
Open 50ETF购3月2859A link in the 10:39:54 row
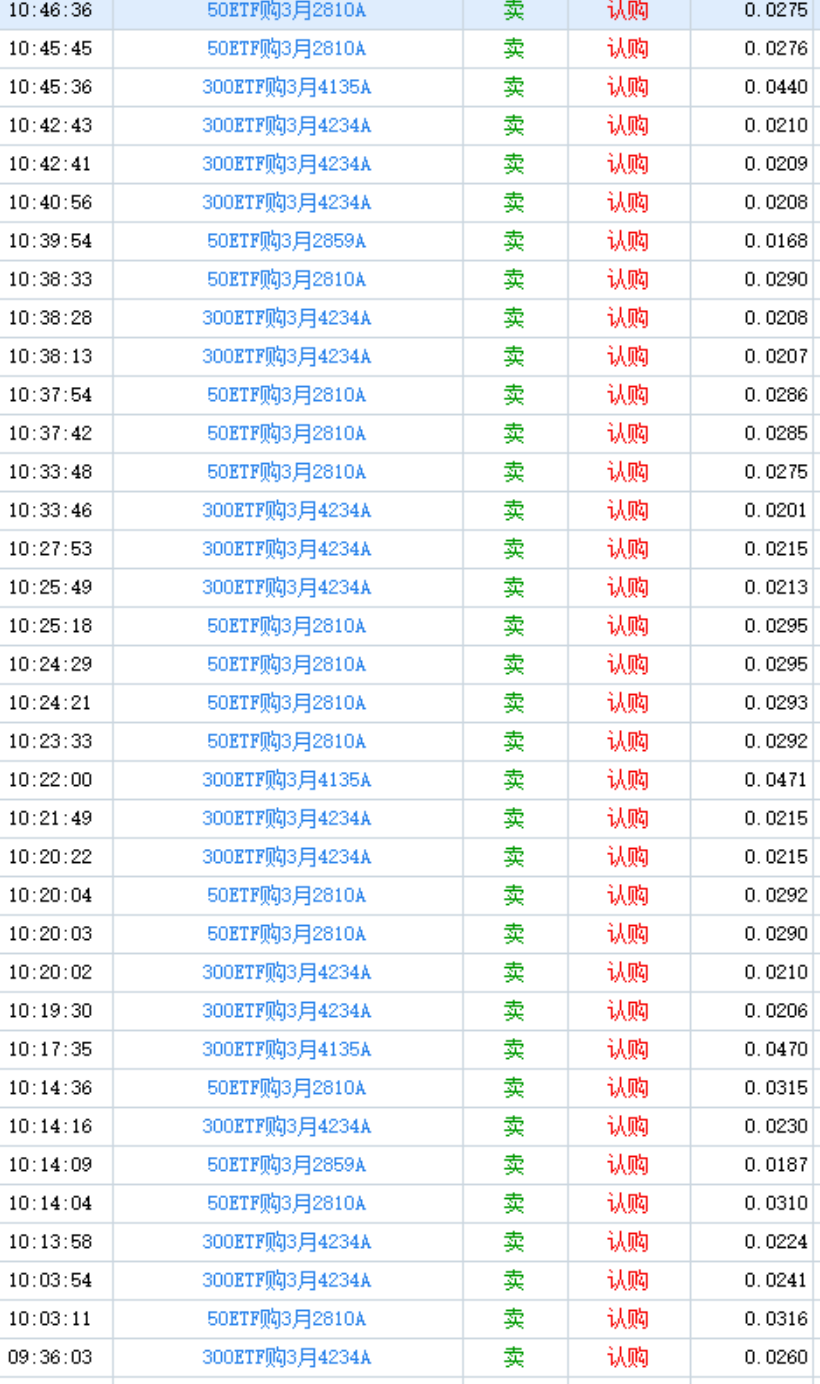coord(286,241)
